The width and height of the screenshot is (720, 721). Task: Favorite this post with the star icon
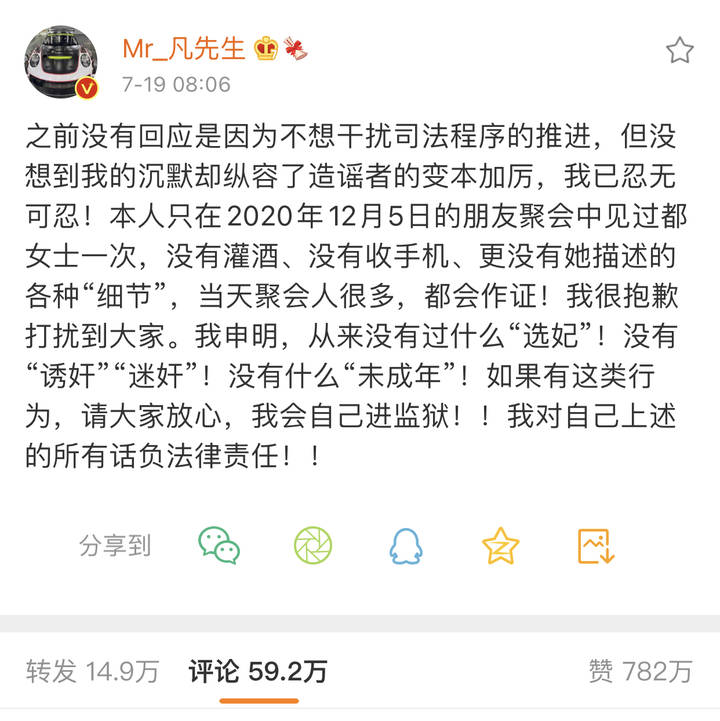point(680,50)
